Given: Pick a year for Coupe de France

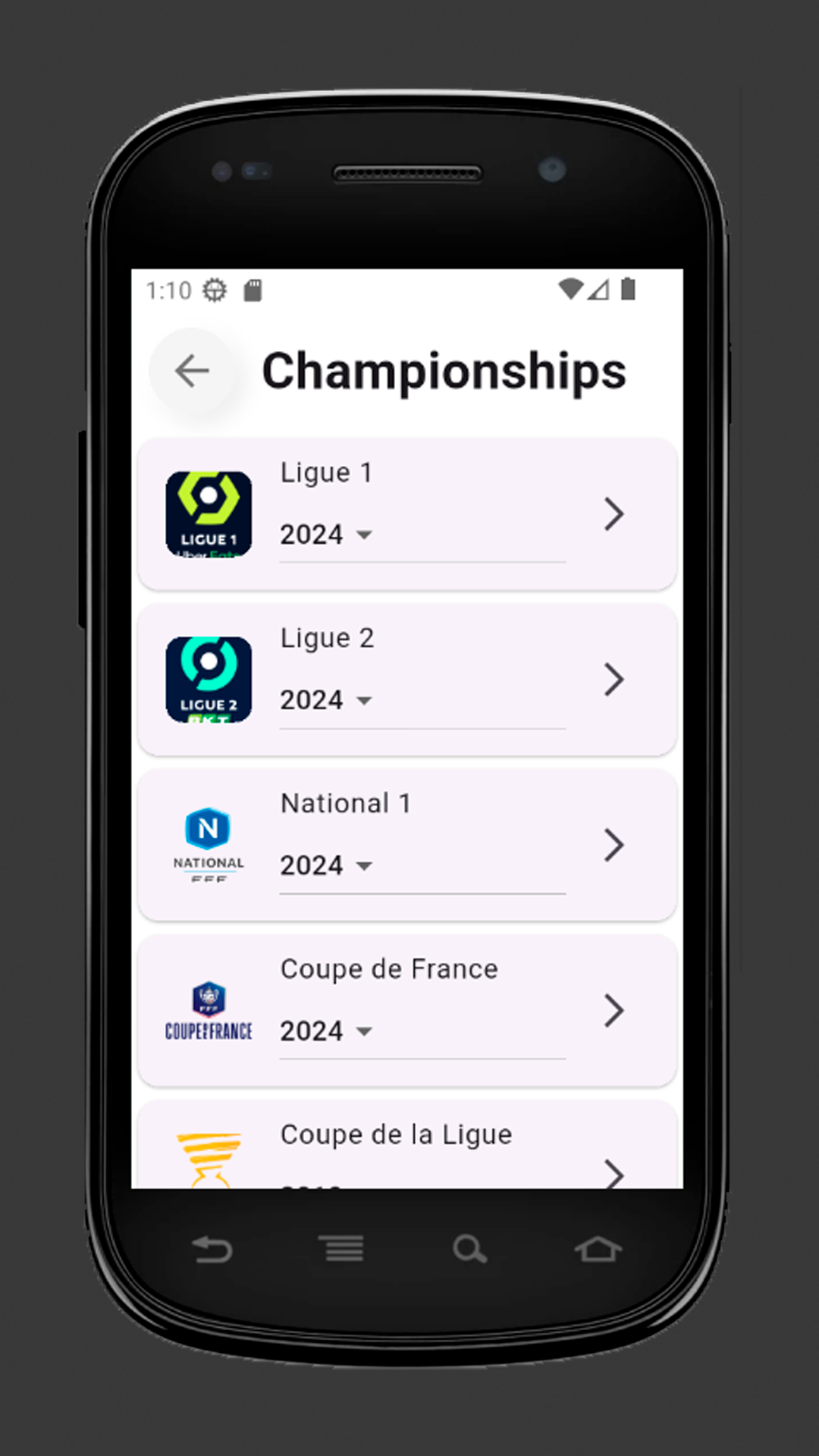Looking at the screenshot, I should (326, 1031).
